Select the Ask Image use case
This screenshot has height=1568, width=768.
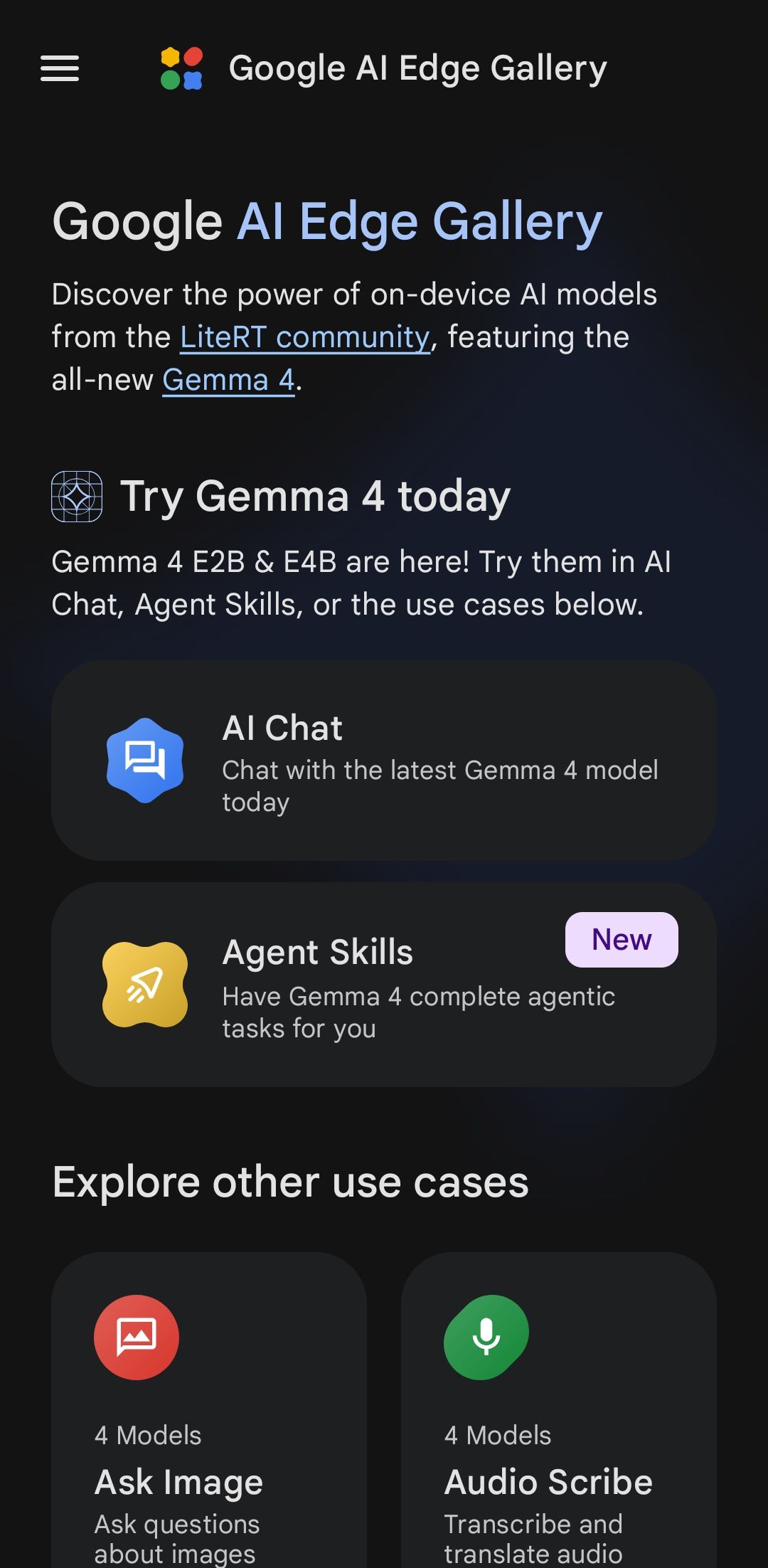pyautogui.click(x=209, y=1410)
